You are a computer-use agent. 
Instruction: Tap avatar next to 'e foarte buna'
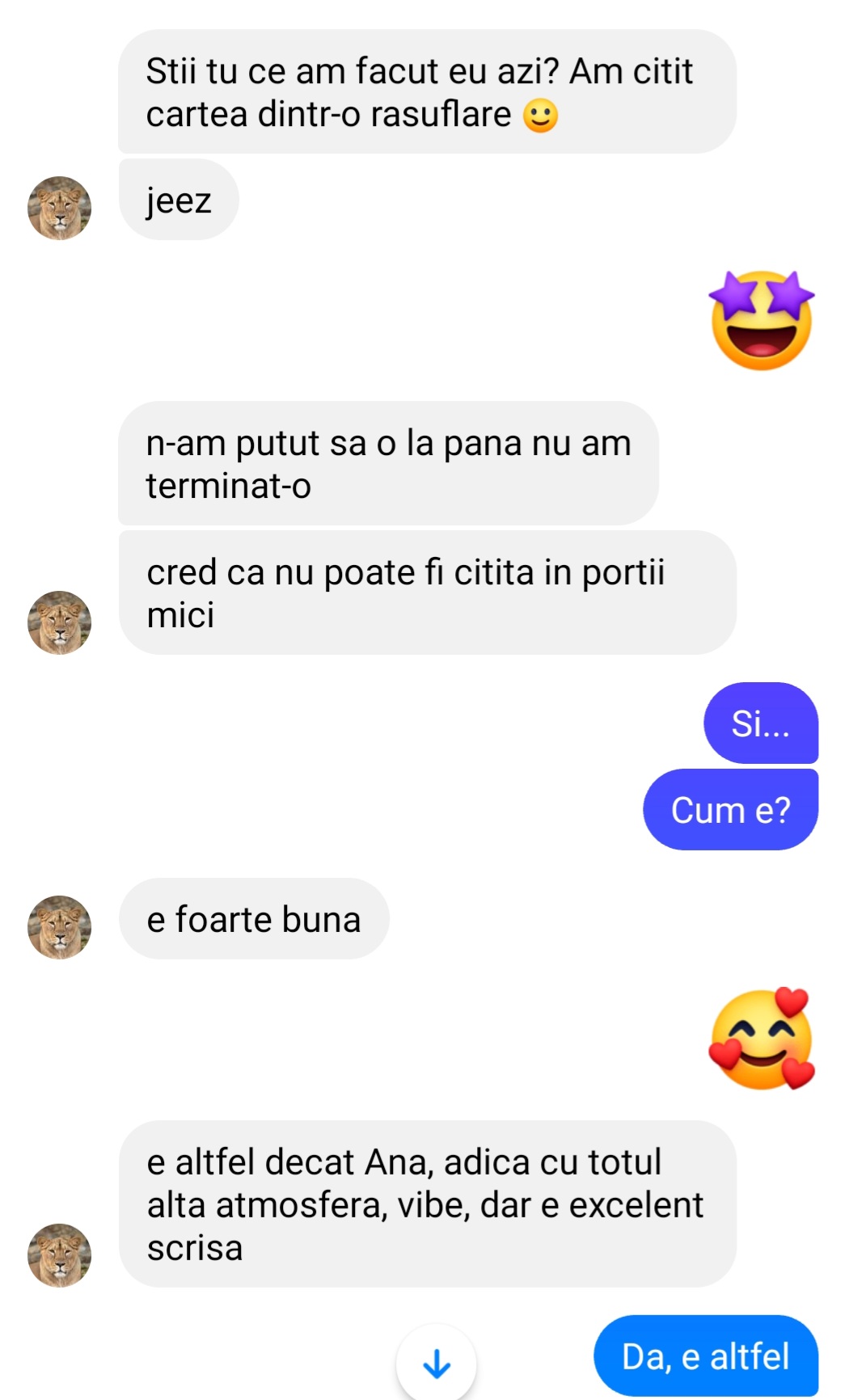60,927
